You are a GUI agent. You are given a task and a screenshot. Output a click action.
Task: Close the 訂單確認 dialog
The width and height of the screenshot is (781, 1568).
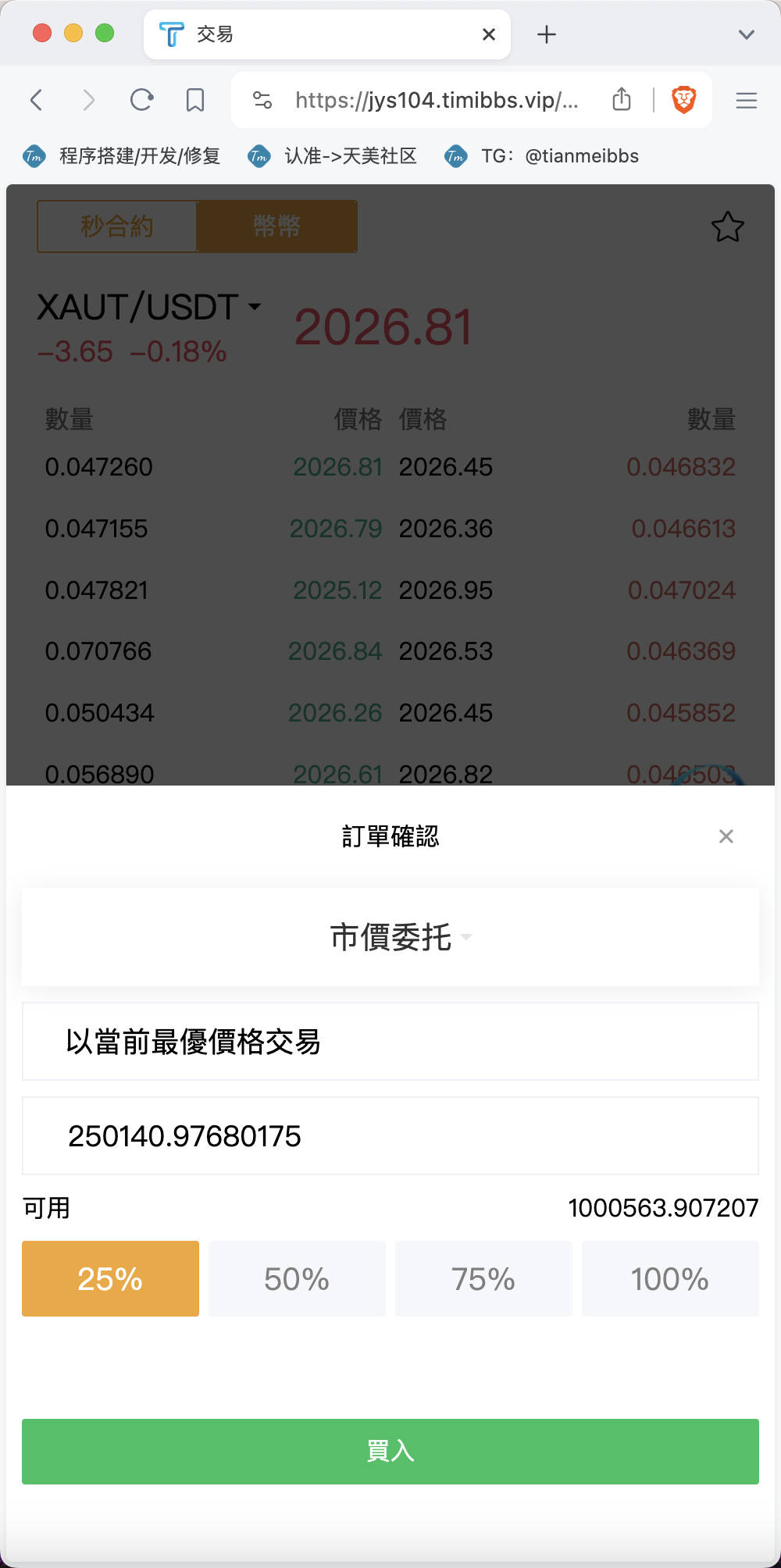point(726,836)
